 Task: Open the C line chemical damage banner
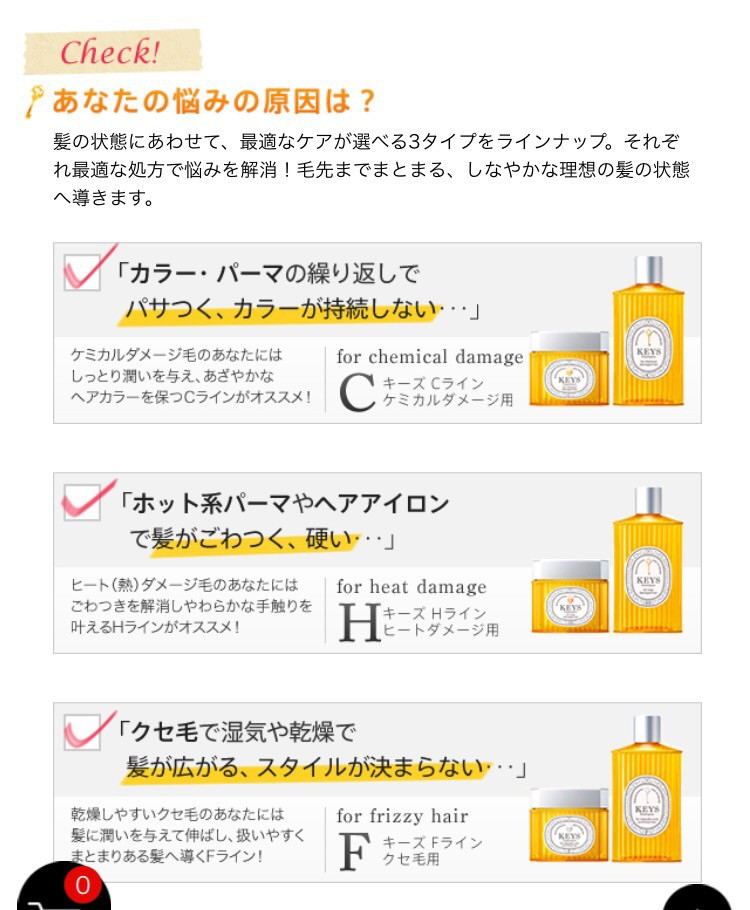click(377, 333)
